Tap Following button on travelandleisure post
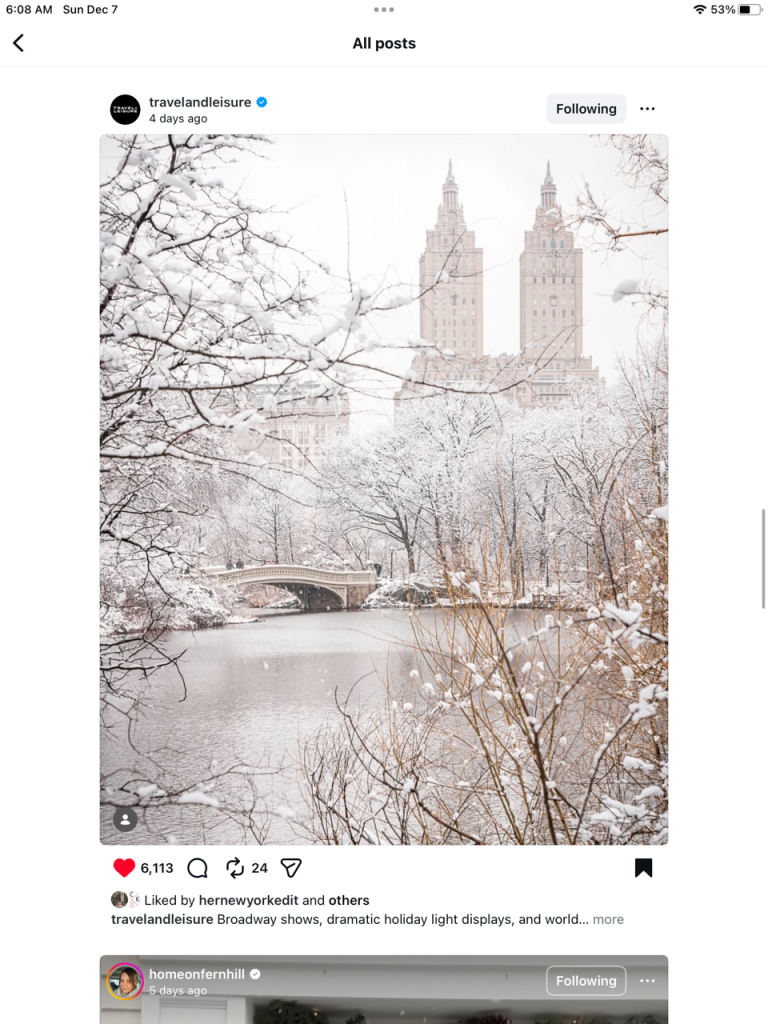Screen dimensions: 768x1024 (586, 109)
